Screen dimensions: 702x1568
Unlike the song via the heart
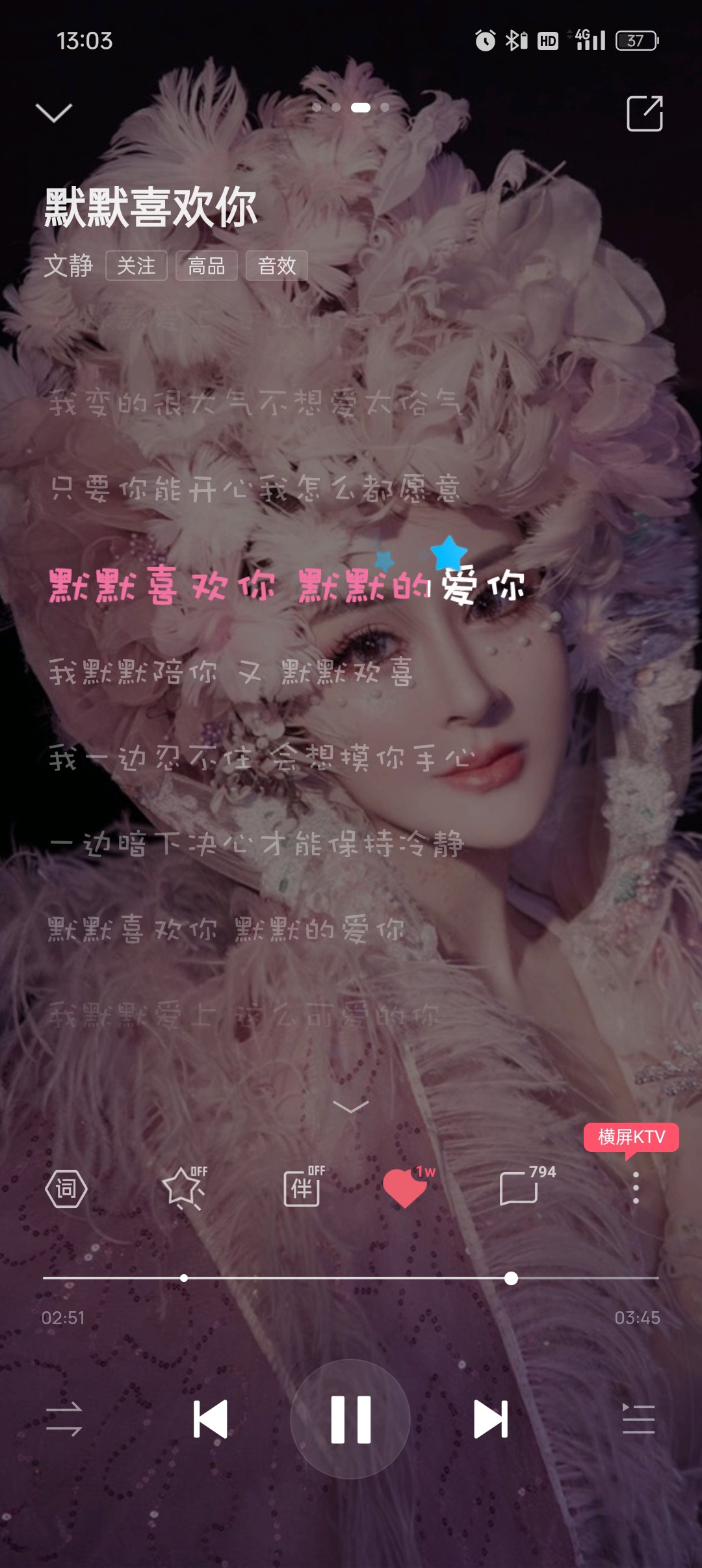click(x=407, y=1187)
